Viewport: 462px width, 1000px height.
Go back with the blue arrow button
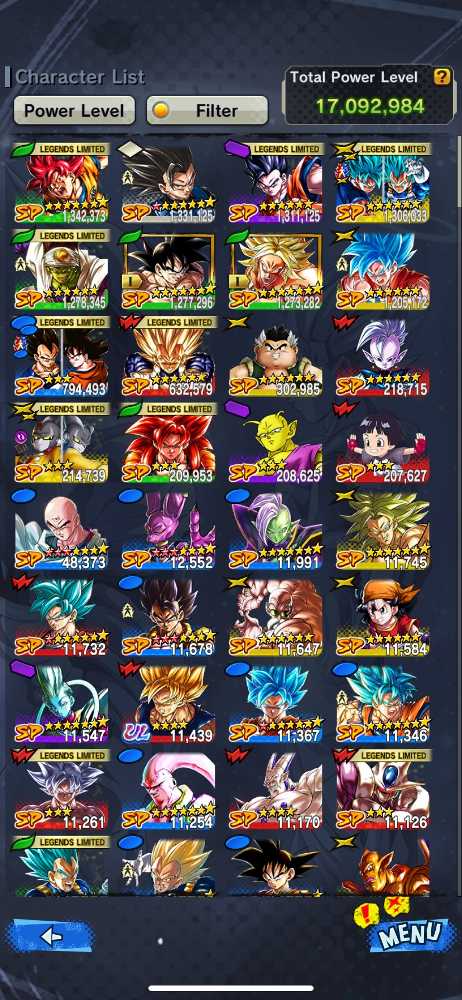[x=50, y=936]
